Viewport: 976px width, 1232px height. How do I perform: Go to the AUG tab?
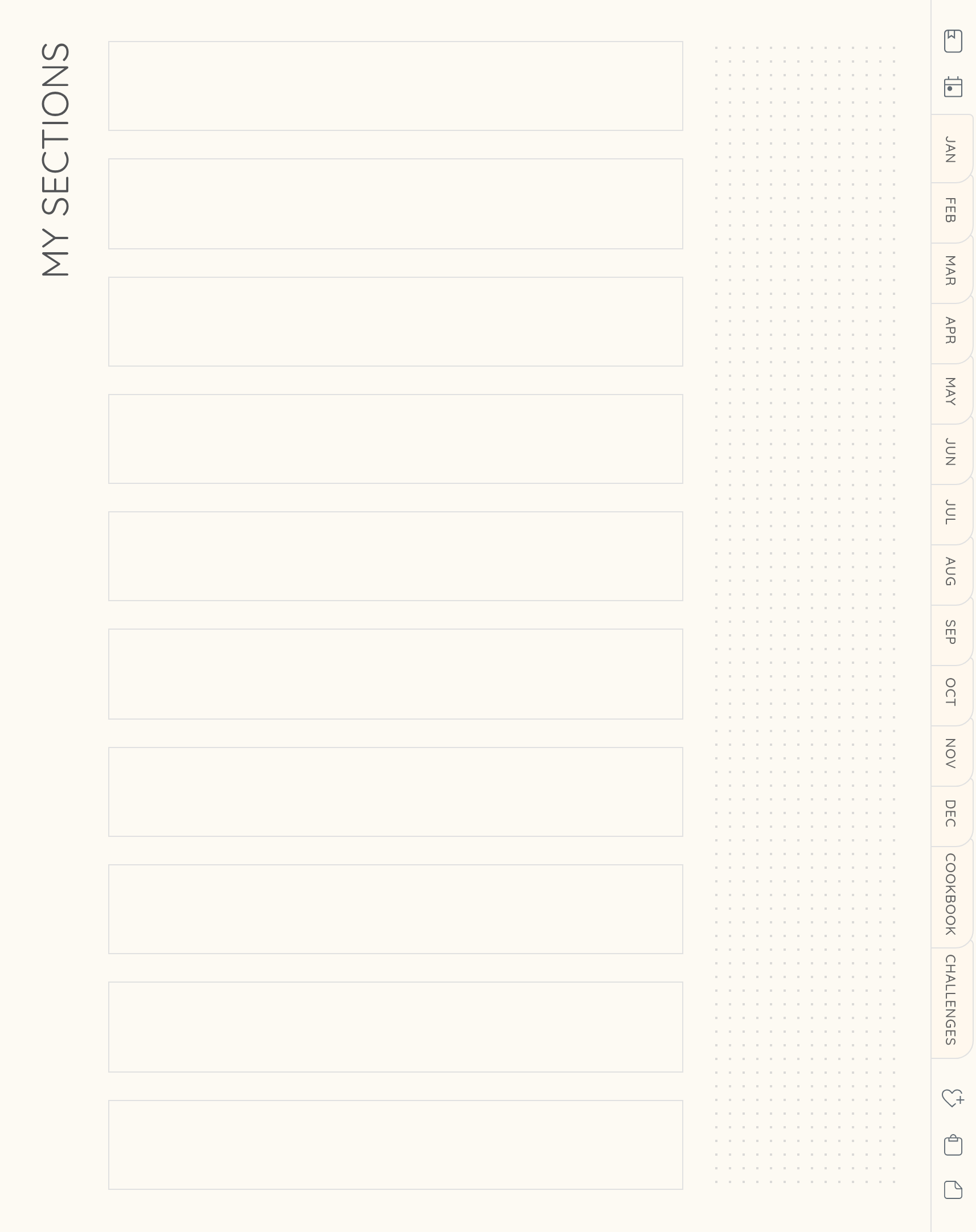tap(950, 572)
